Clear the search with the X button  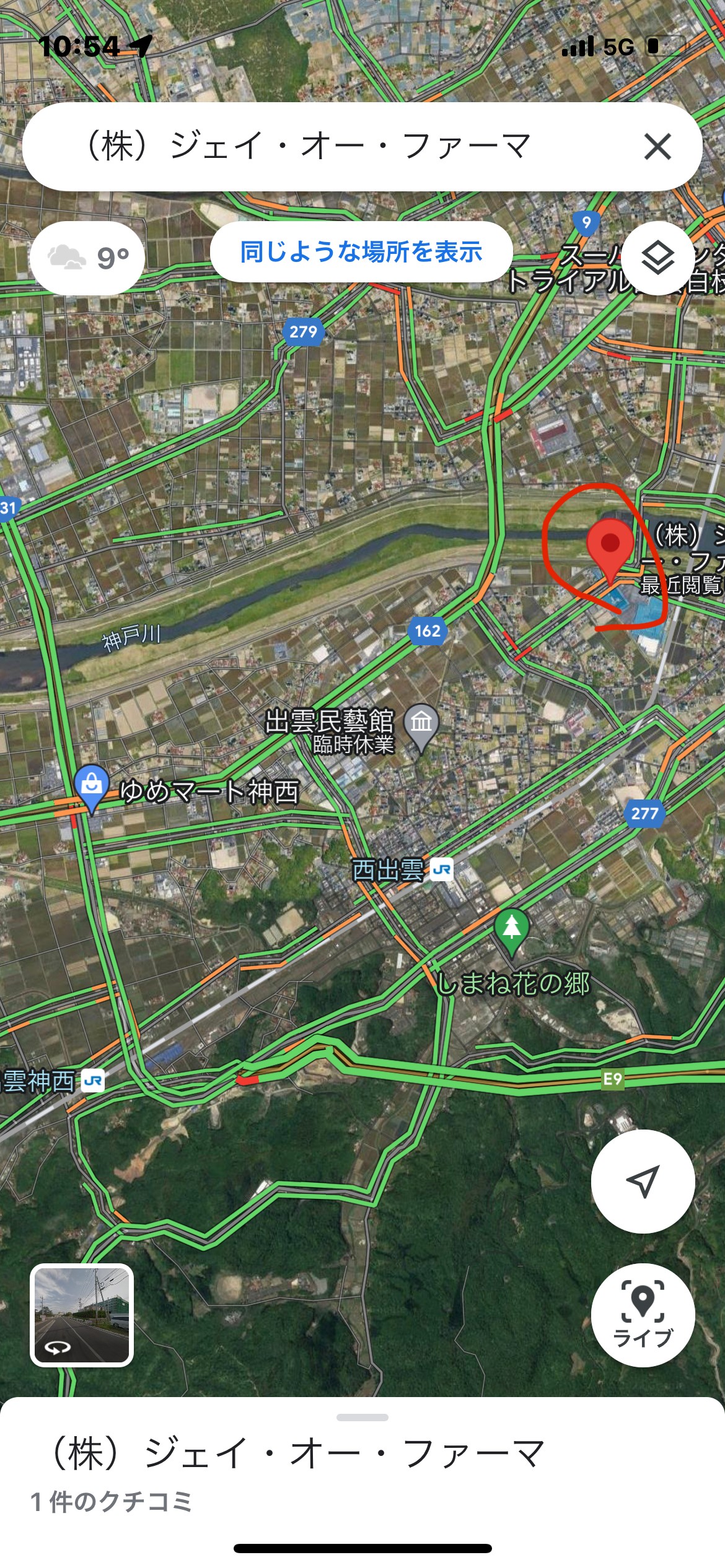657,147
